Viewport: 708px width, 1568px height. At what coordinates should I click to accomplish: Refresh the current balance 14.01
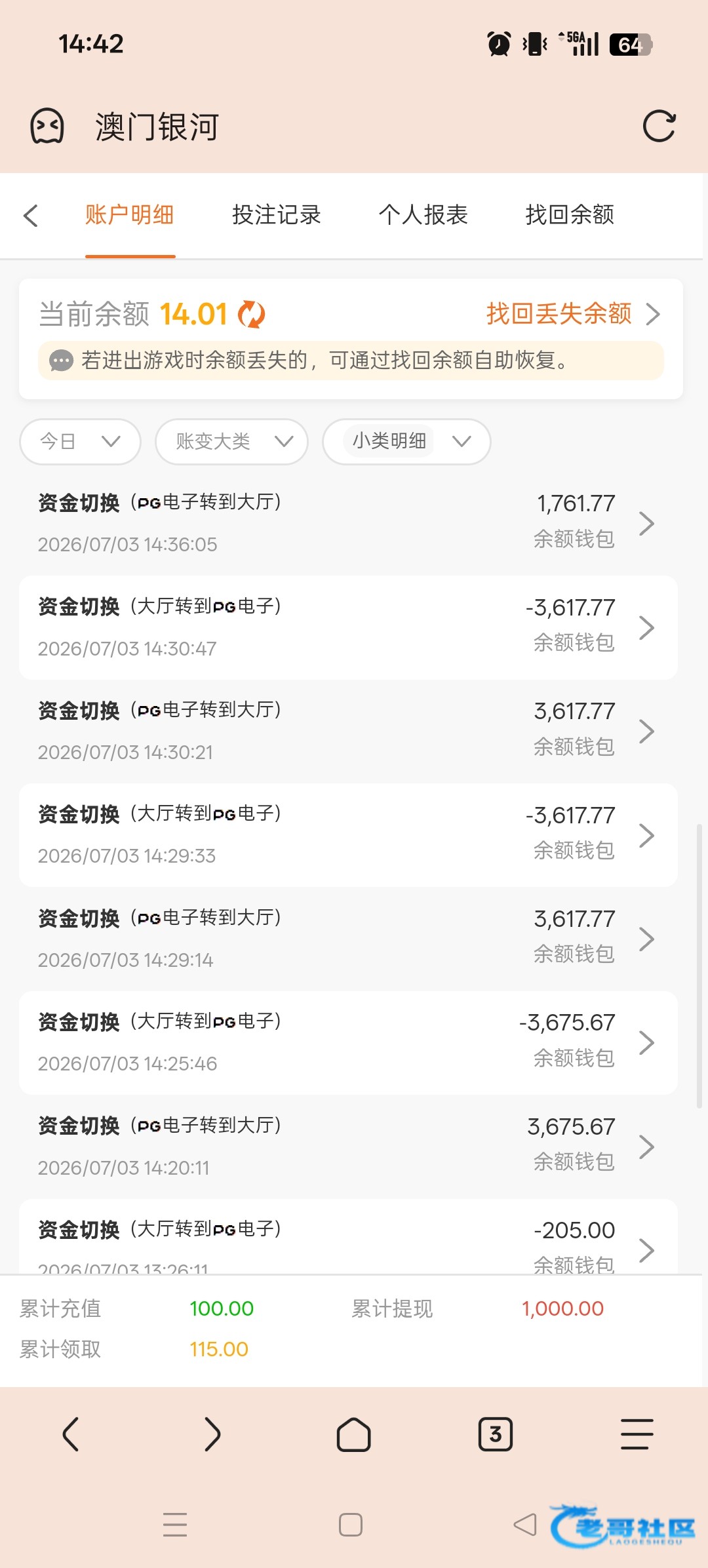click(252, 314)
